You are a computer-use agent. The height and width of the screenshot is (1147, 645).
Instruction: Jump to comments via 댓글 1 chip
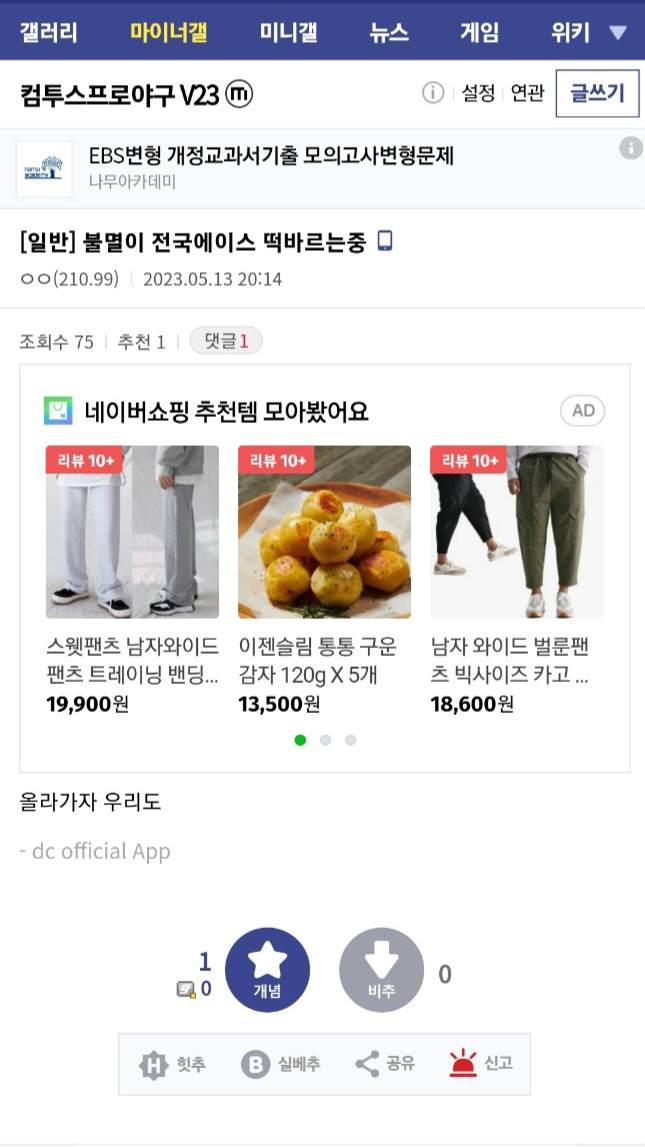[x=226, y=342]
